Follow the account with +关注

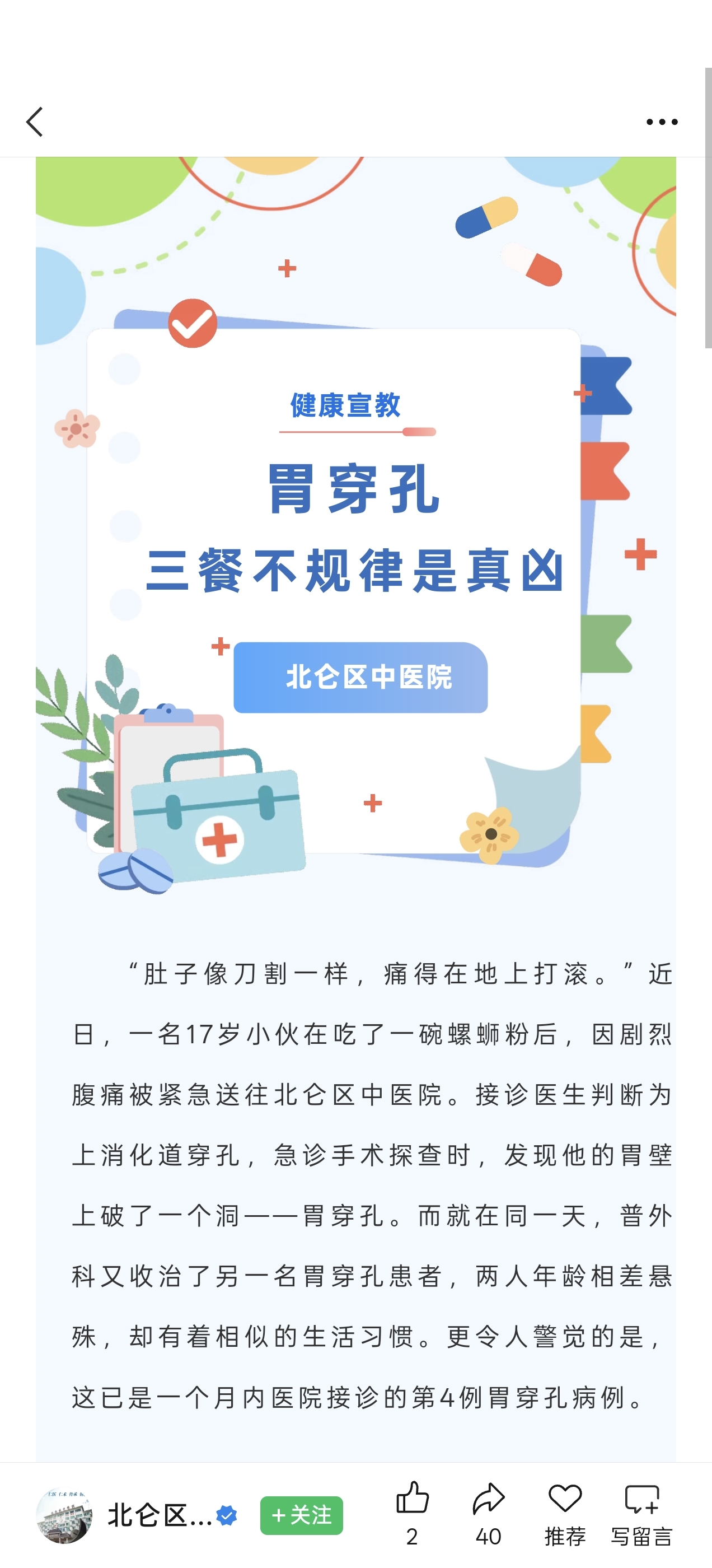tap(301, 1515)
